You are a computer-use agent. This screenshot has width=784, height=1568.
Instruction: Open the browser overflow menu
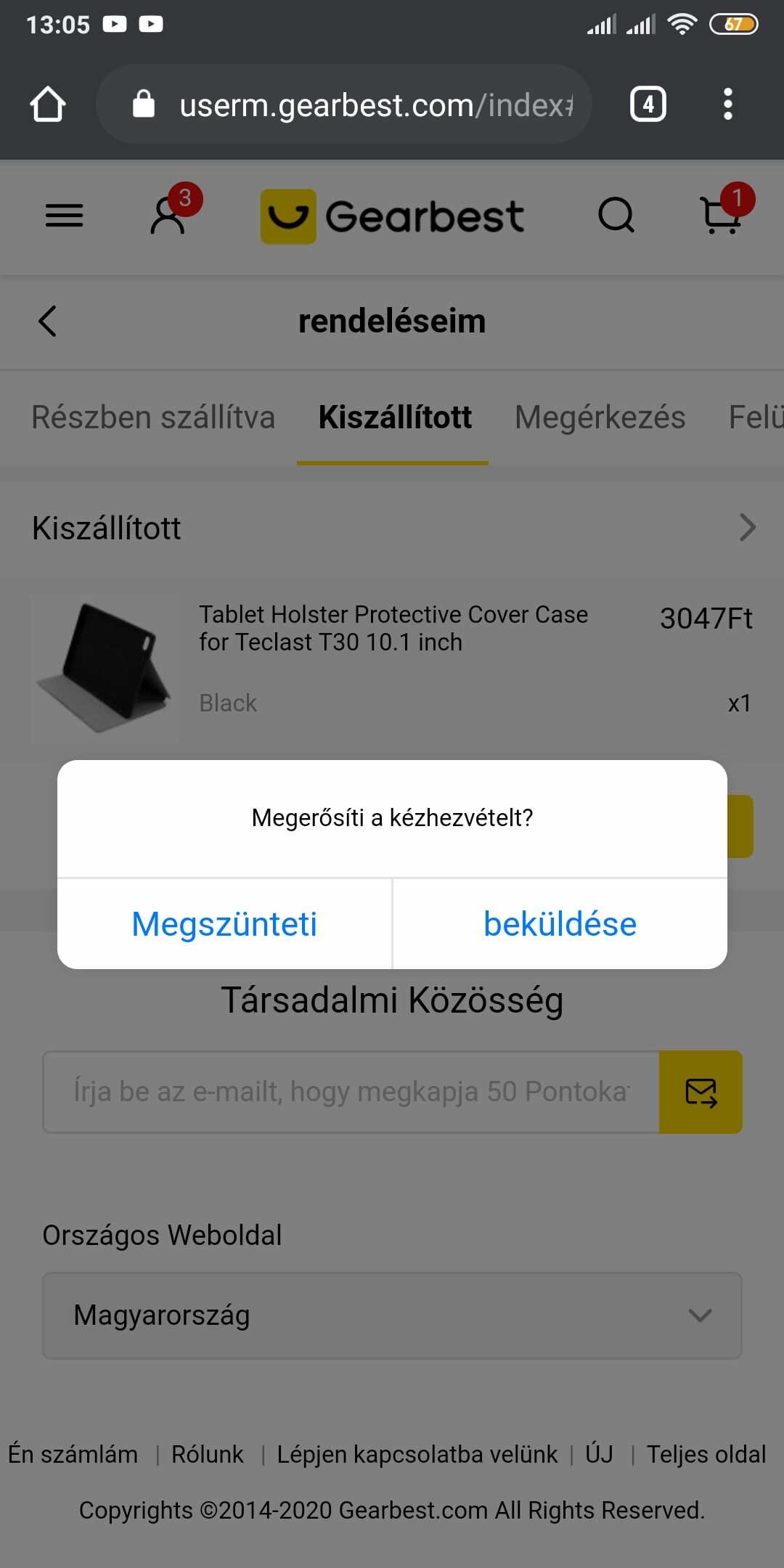pos(727,105)
